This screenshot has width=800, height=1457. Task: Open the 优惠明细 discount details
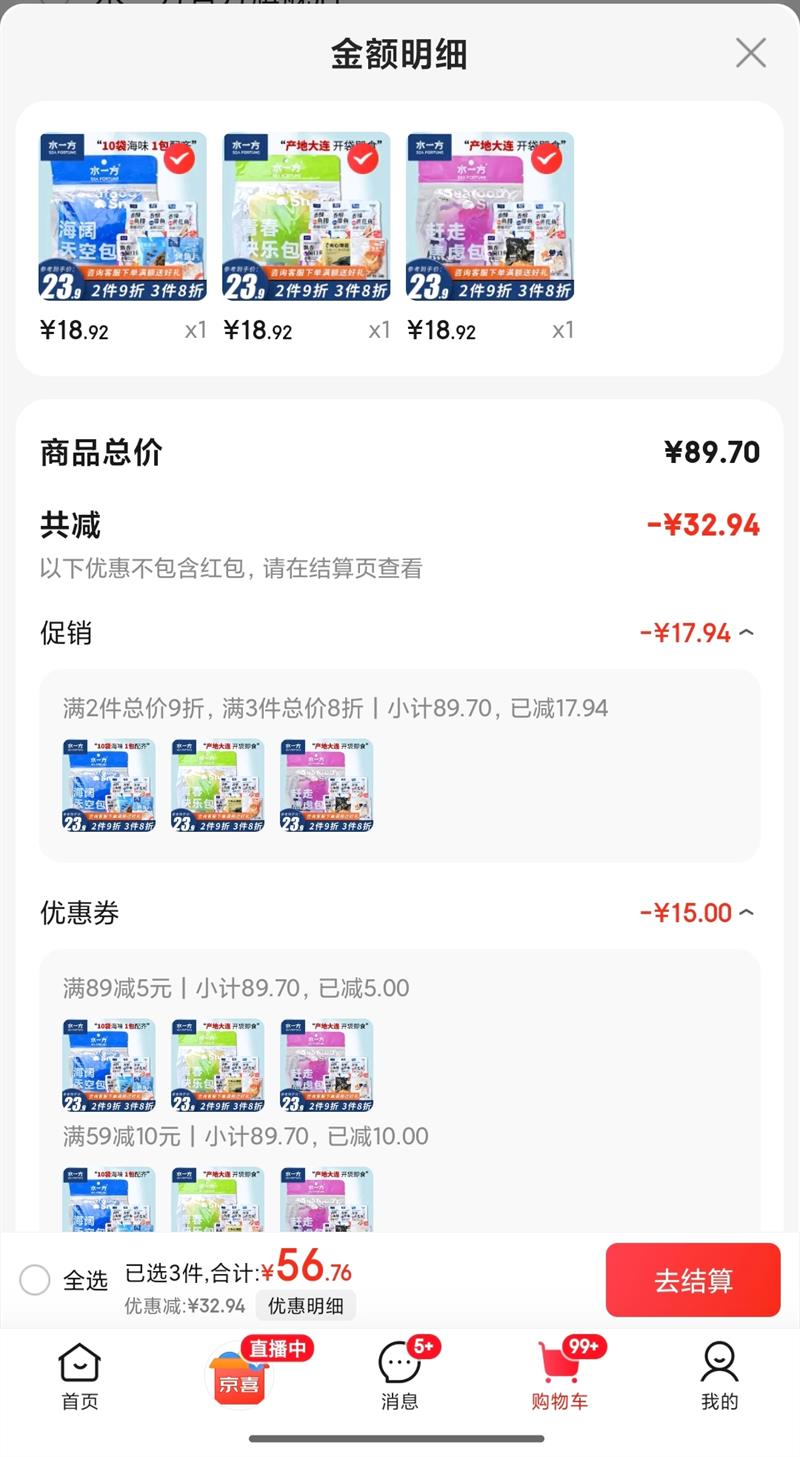(x=306, y=1305)
